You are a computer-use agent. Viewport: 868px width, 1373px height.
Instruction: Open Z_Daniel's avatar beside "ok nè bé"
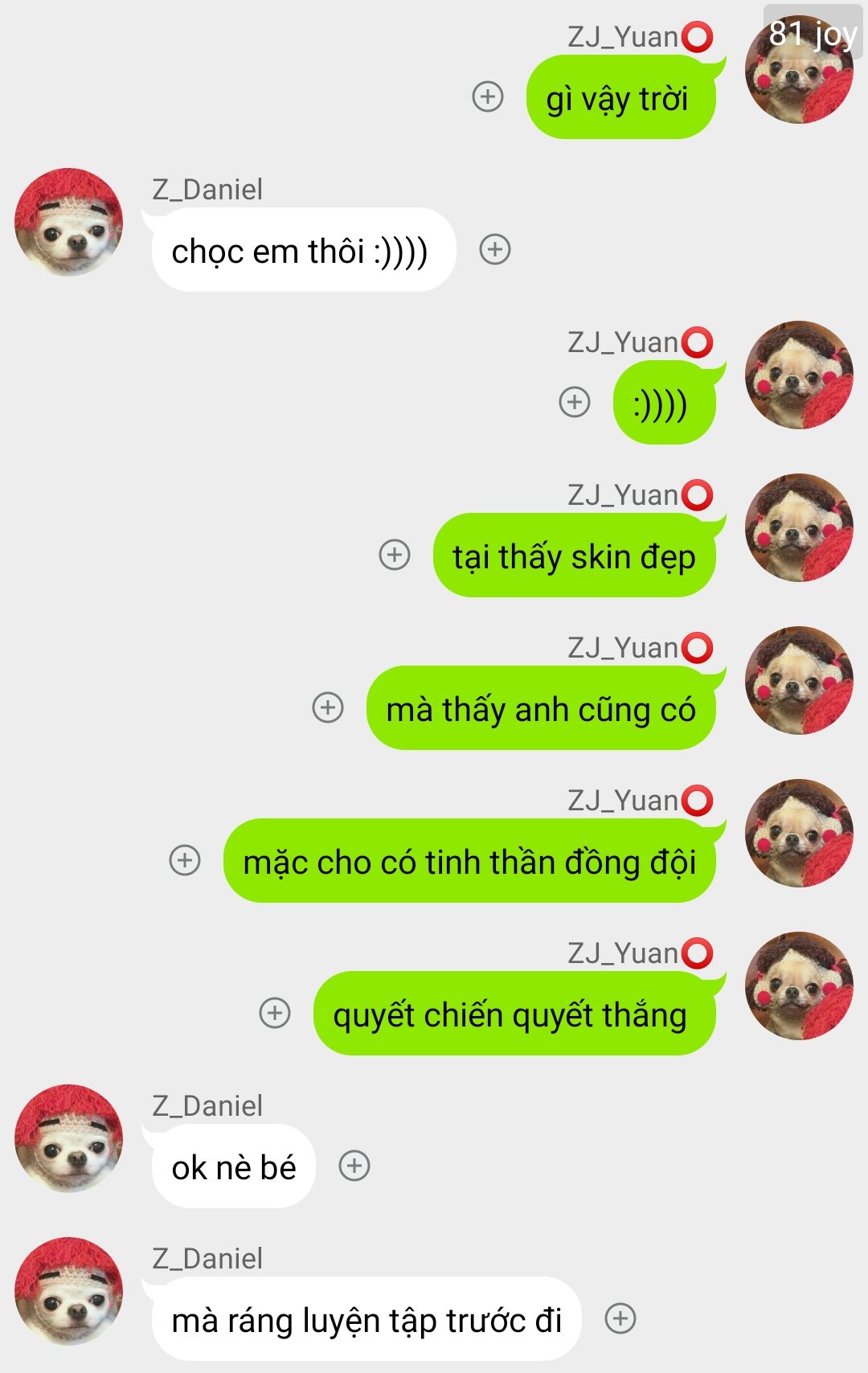coord(69,1138)
